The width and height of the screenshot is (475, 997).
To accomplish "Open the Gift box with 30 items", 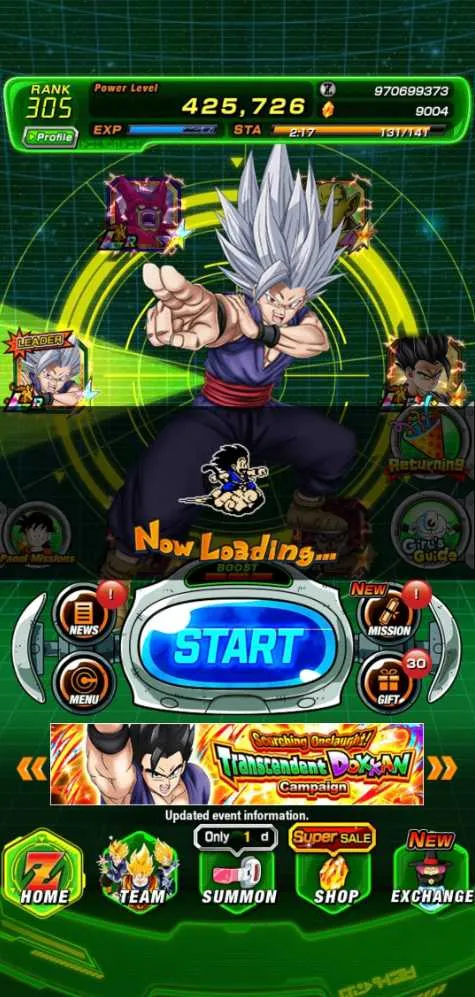I will click(x=389, y=682).
